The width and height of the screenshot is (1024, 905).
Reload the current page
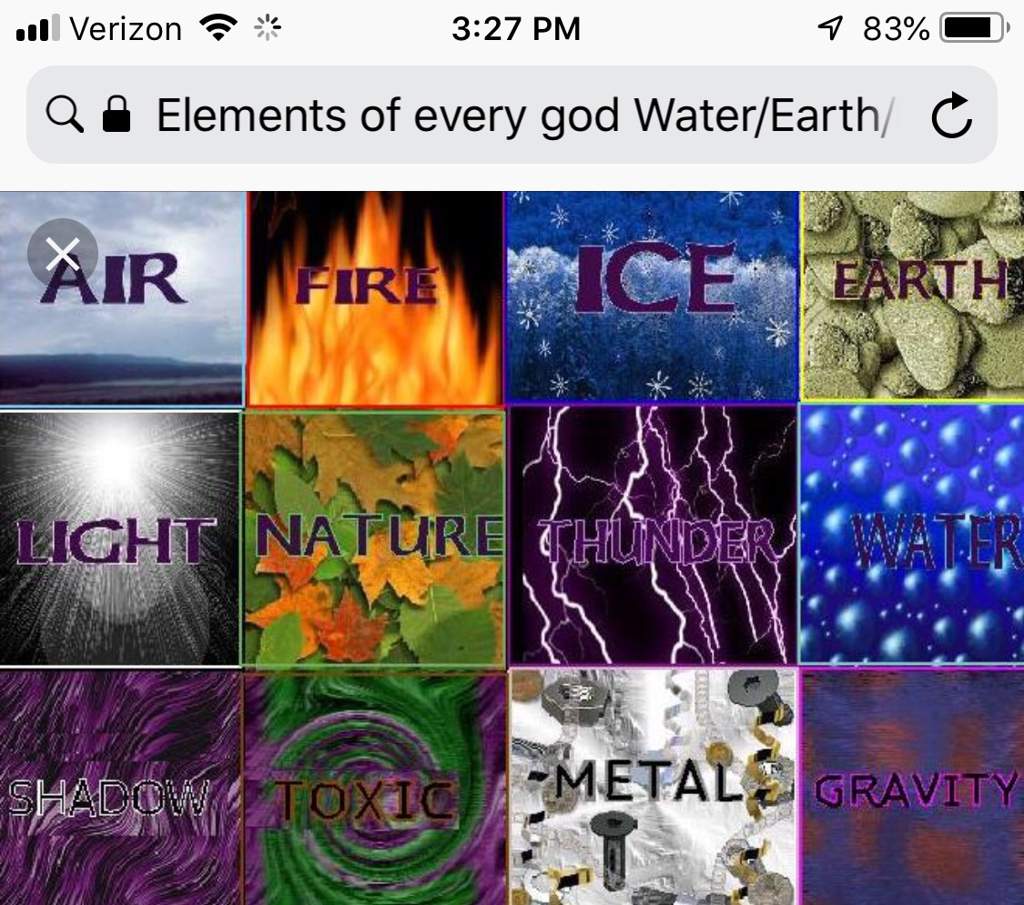[951, 116]
